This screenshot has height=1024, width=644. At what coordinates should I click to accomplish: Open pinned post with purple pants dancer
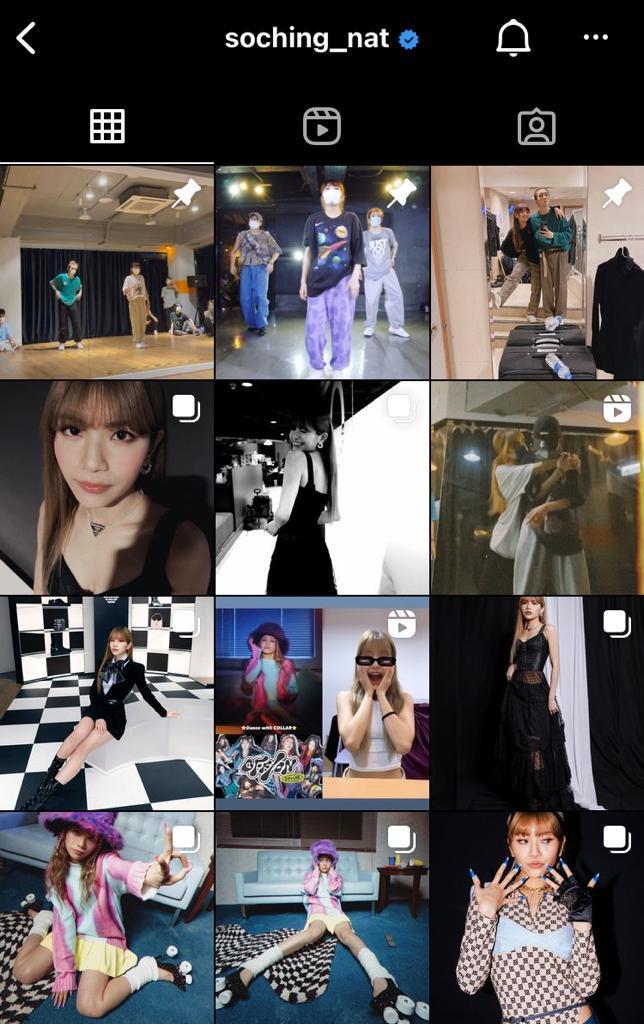point(322,272)
